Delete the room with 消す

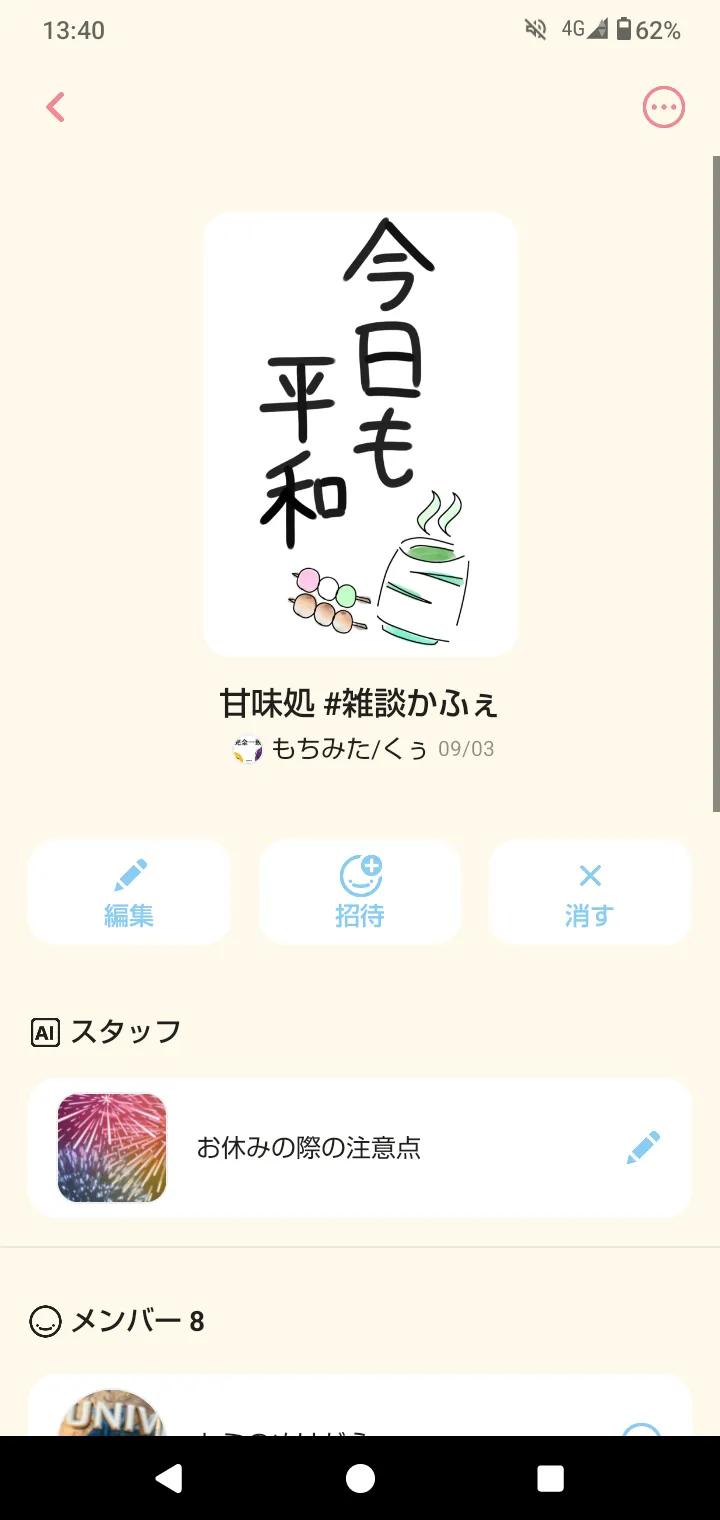(590, 892)
